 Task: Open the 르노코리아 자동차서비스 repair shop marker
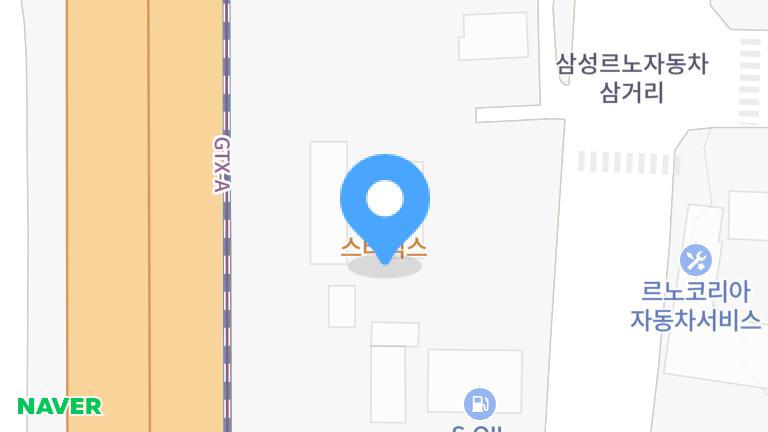[x=695, y=260]
